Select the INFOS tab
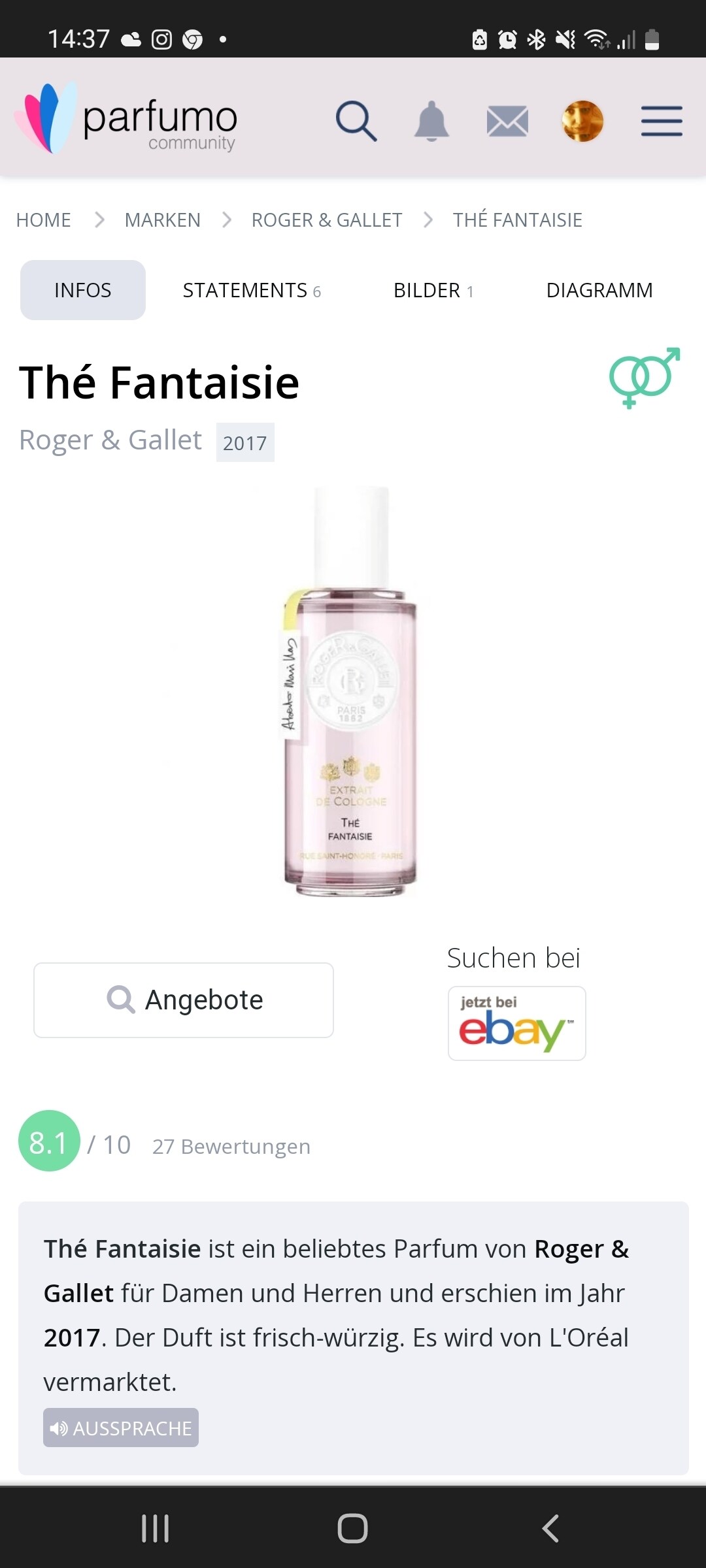 tap(83, 290)
